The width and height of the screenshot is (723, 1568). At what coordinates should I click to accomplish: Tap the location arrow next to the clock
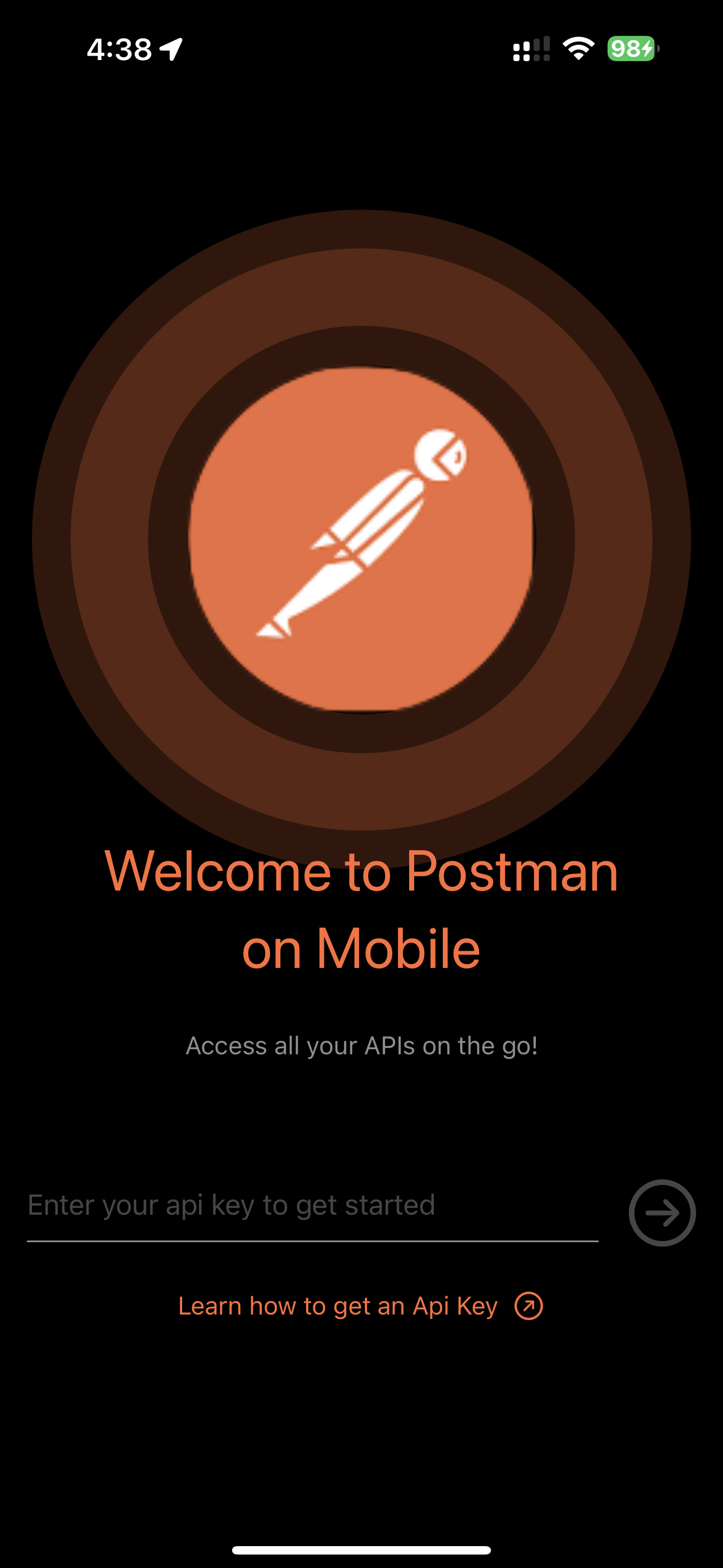click(172, 50)
